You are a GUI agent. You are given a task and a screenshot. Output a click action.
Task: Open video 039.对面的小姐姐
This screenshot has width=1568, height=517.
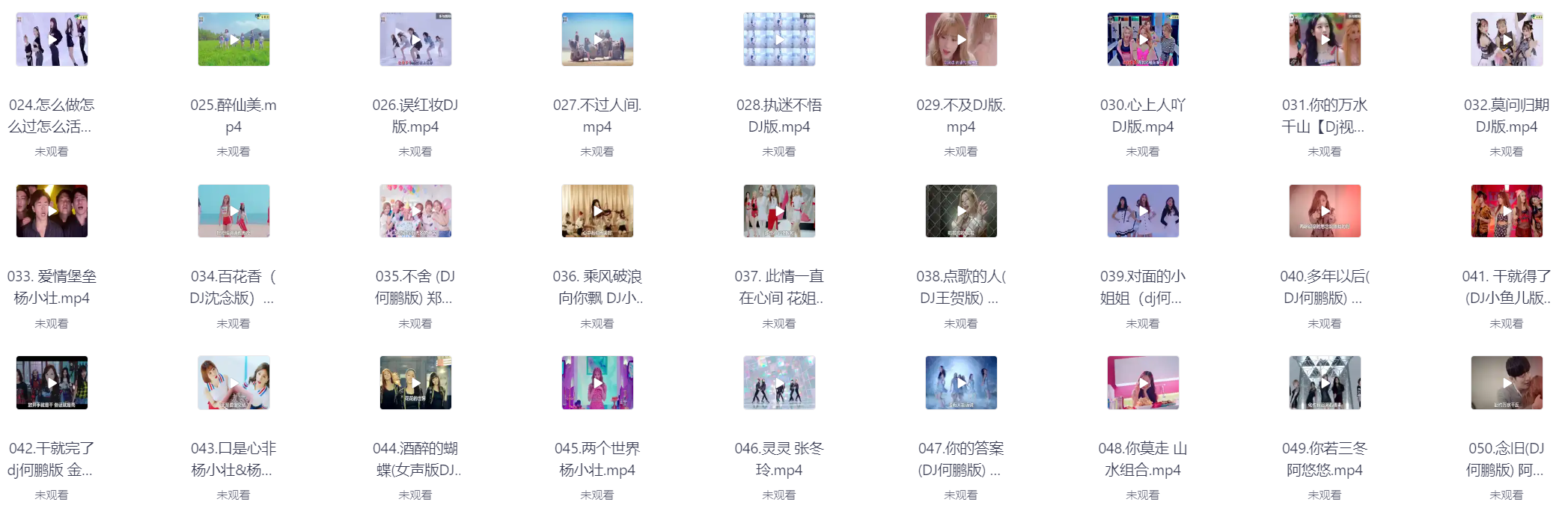[x=1143, y=211]
